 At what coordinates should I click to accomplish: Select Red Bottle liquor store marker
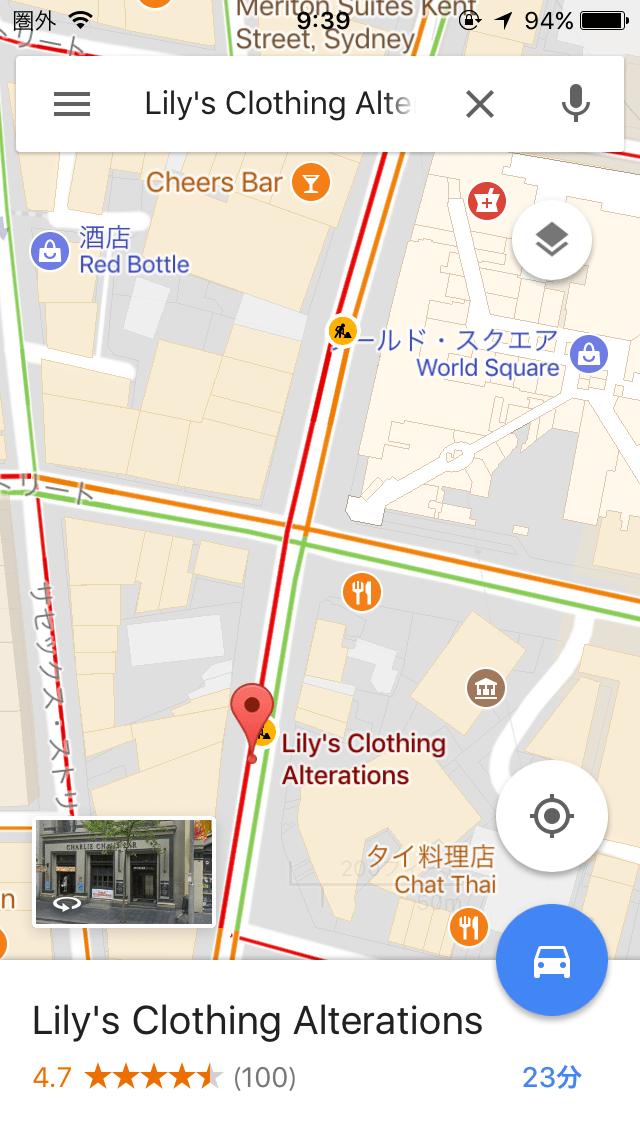pos(50,251)
